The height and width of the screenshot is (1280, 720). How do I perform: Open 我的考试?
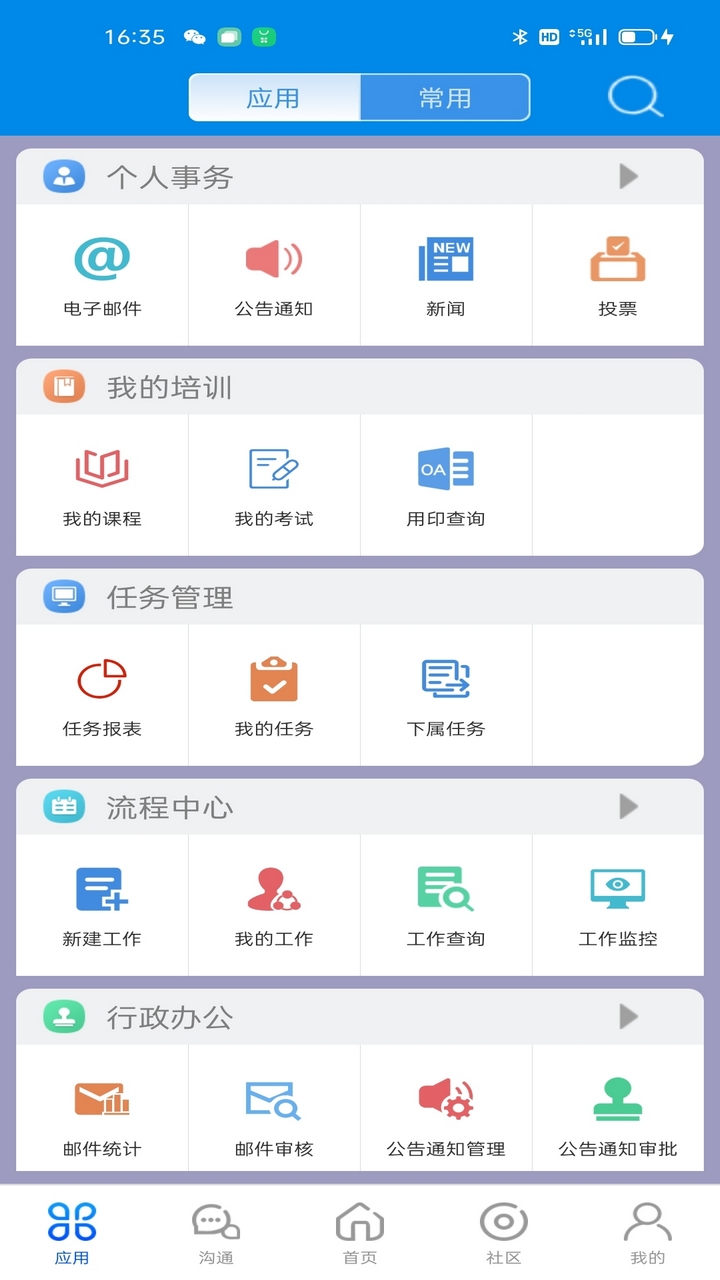pos(274,485)
